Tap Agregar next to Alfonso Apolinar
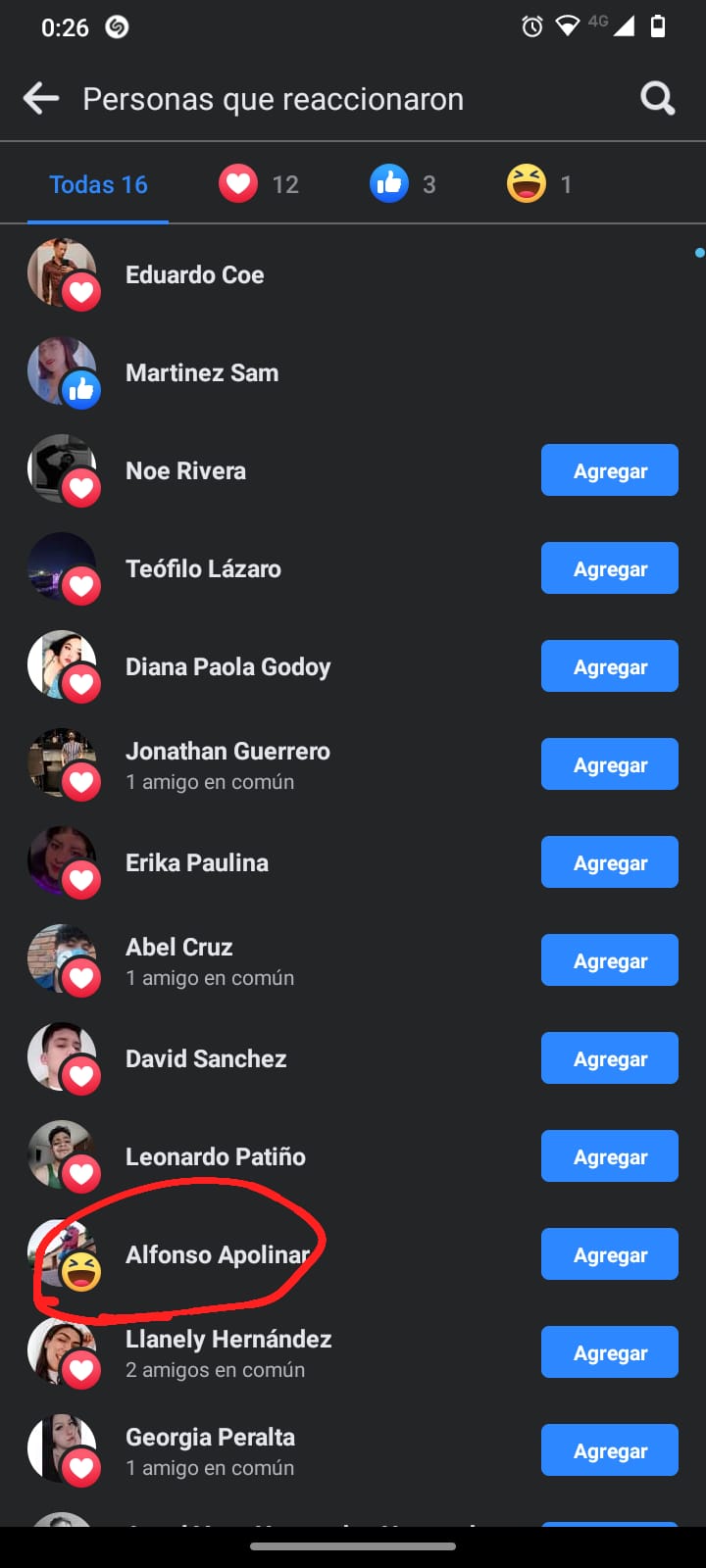This screenshot has width=706, height=1568. pyautogui.click(x=609, y=1254)
